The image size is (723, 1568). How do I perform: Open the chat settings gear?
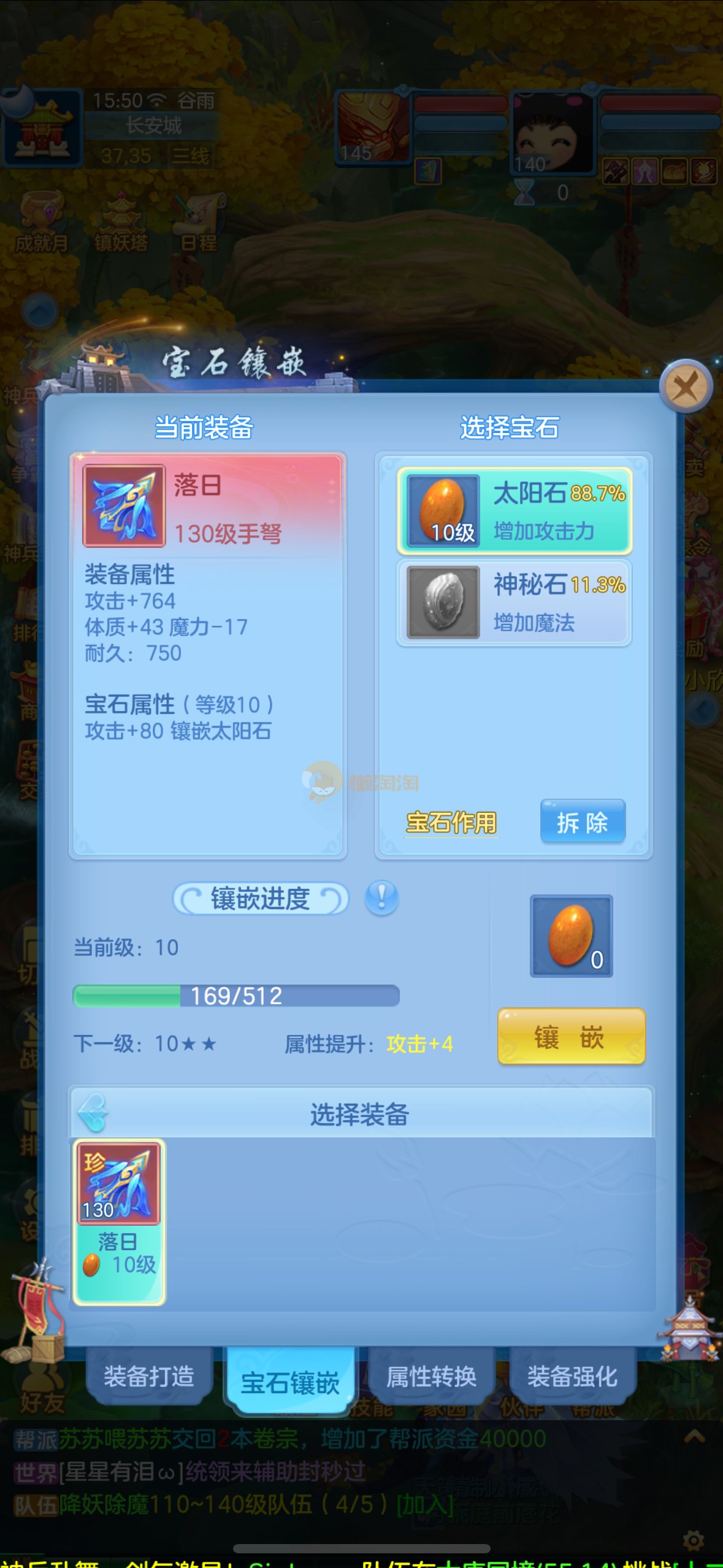(x=694, y=1539)
